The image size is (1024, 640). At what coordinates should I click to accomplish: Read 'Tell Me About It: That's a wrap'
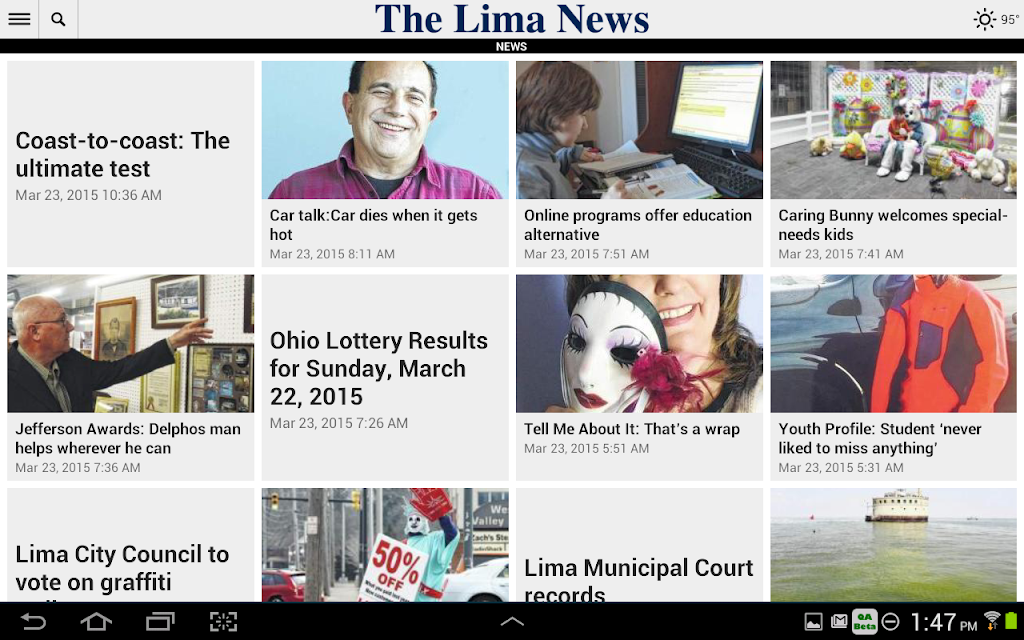point(639,377)
